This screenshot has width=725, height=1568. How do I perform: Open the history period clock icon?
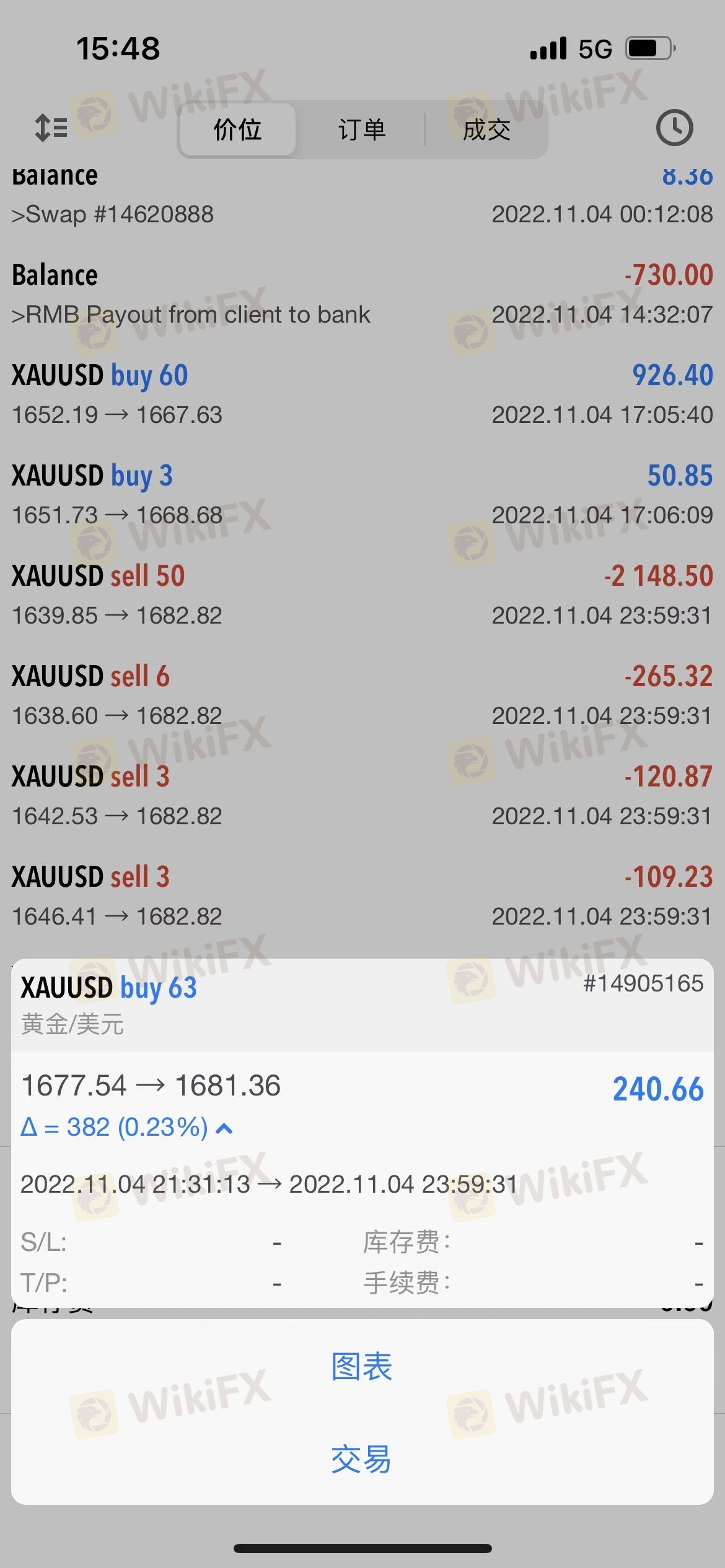tap(674, 128)
